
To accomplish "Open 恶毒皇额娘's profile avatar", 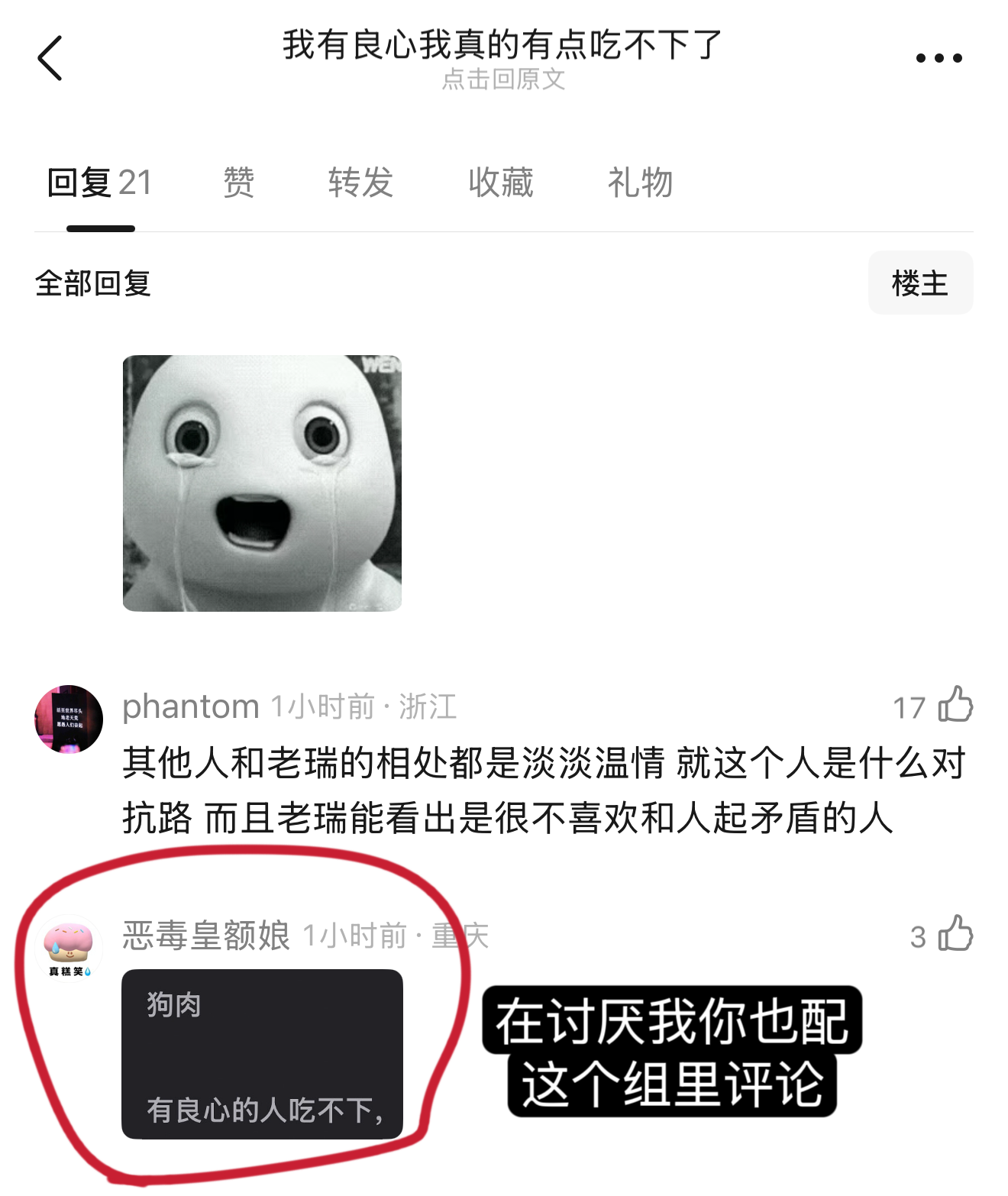I will click(69, 948).
